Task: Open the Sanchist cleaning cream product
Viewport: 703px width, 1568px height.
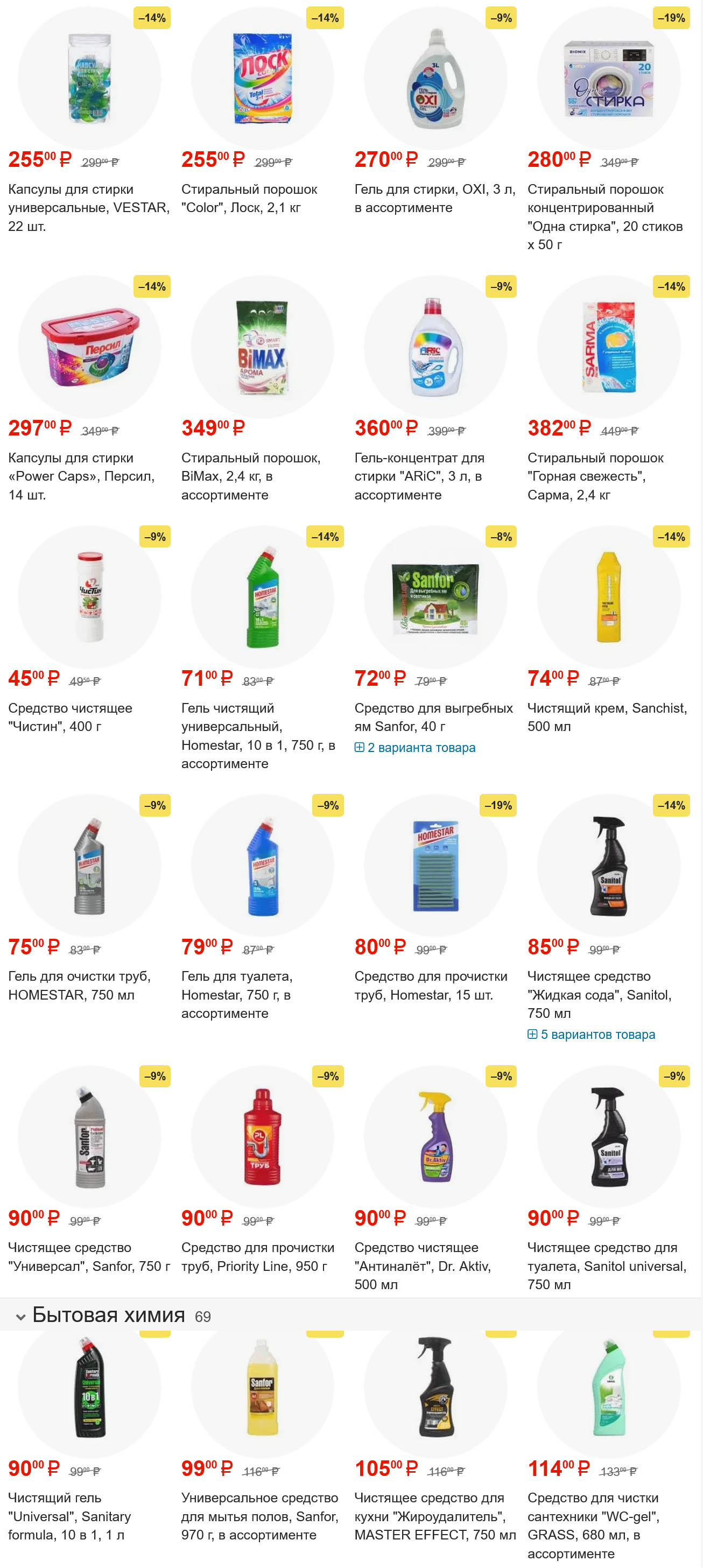Action: pos(606,716)
